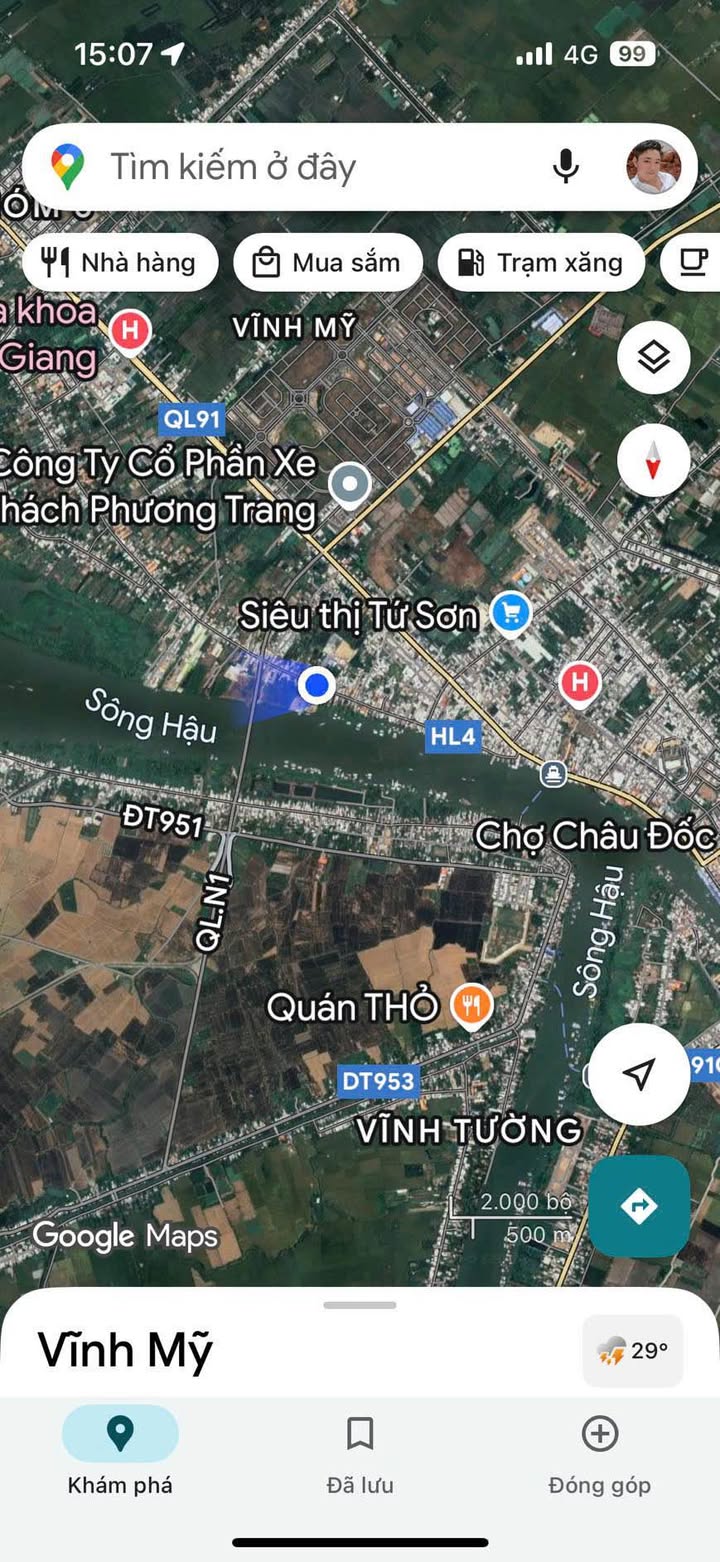Start voice search with the microphone
The height and width of the screenshot is (1562, 720).
tap(566, 166)
